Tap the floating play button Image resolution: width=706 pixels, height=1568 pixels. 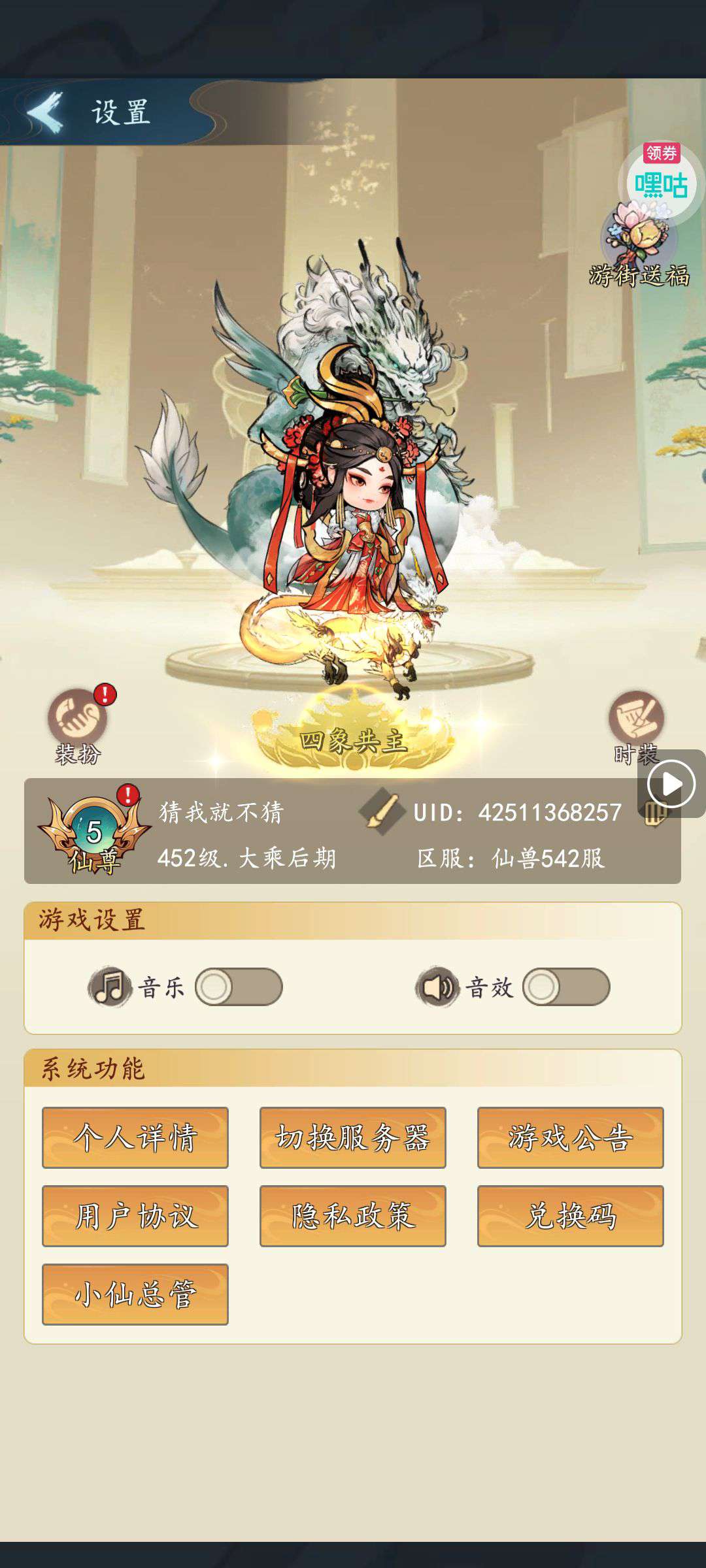point(671,783)
